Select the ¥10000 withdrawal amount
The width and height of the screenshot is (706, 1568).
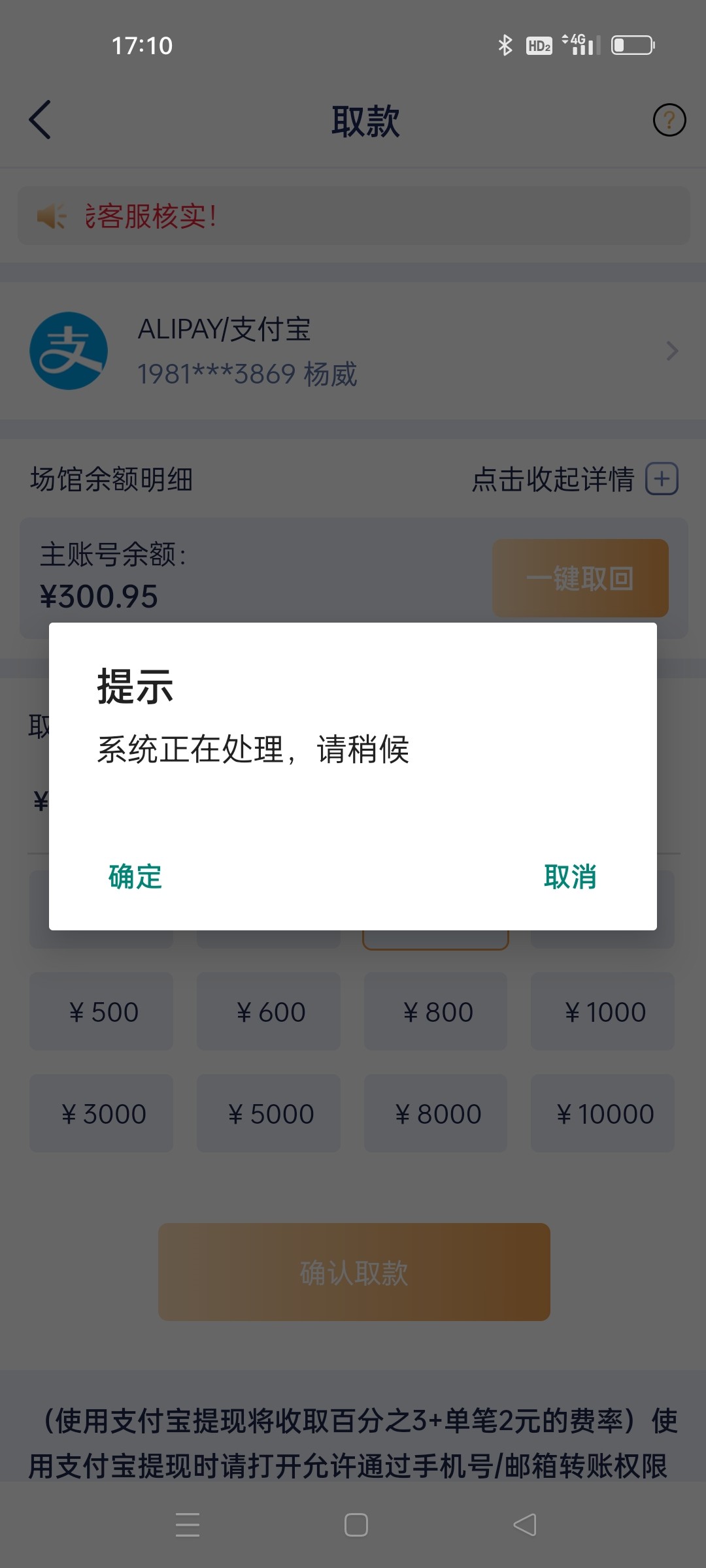[x=603, y=1113]
